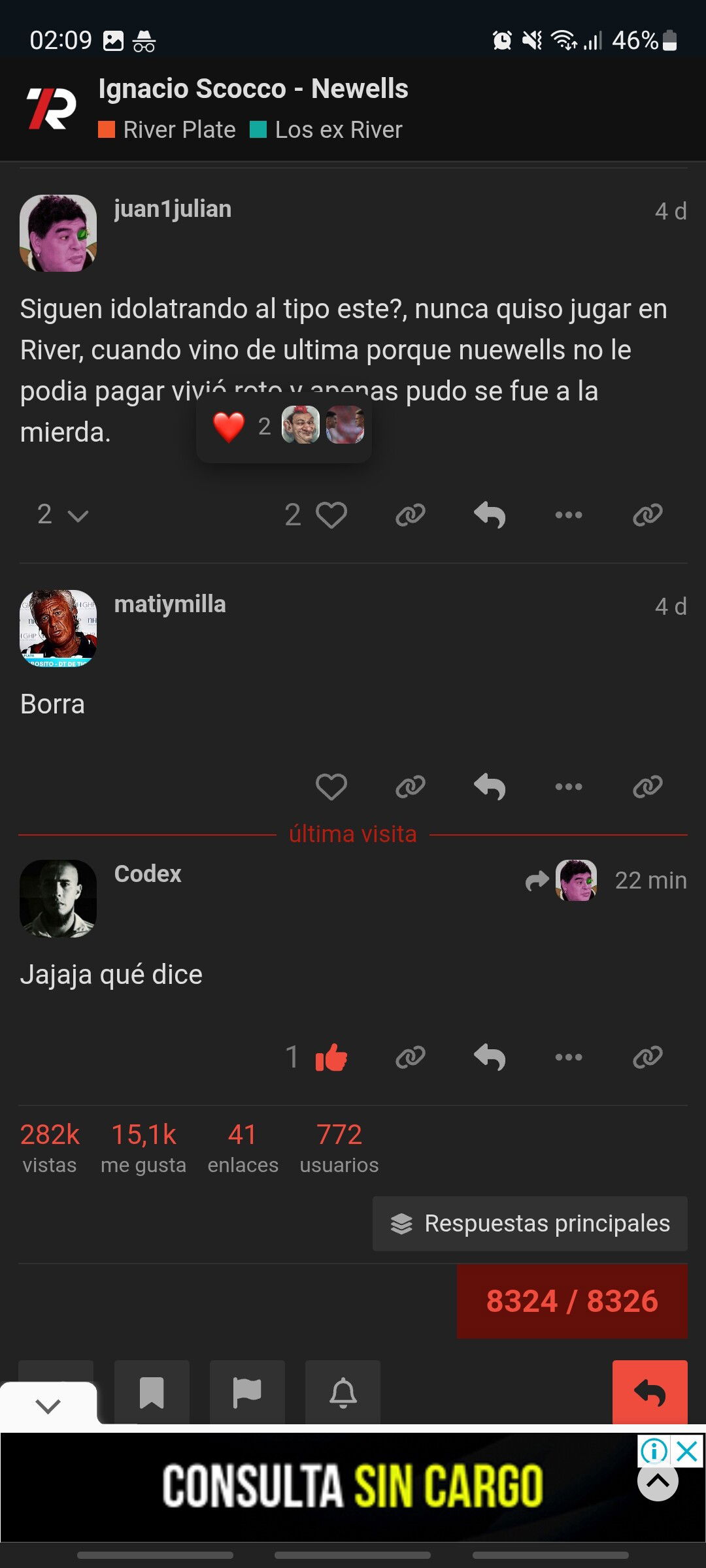Open the 8324 / 8326 post progress navigator
The width and height of the screenshot is (706, 1568).
tap(572, 1301)
